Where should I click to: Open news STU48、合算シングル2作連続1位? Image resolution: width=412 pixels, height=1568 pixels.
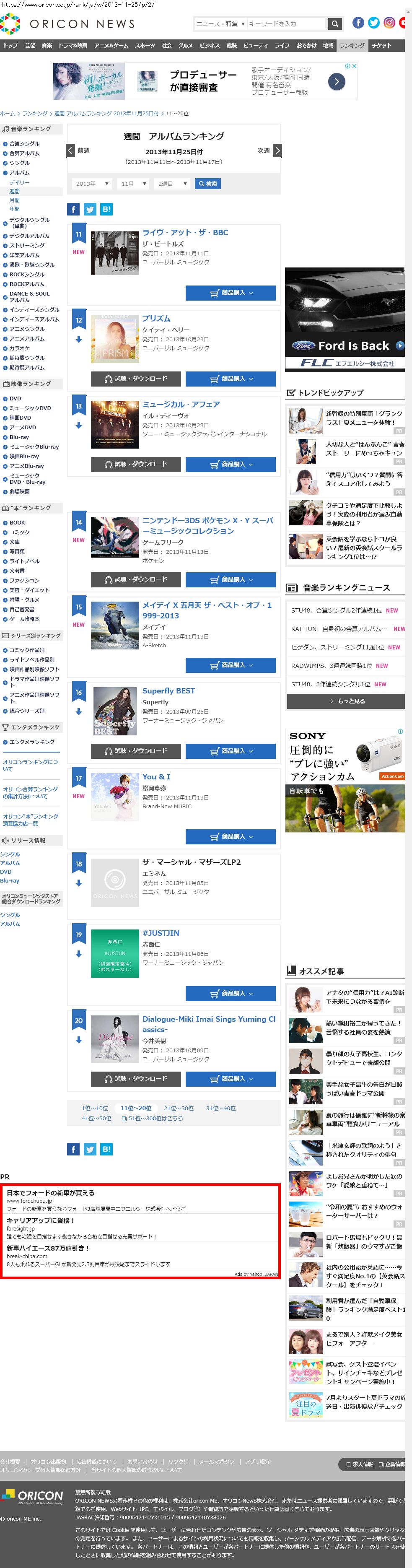coord(337,610)
